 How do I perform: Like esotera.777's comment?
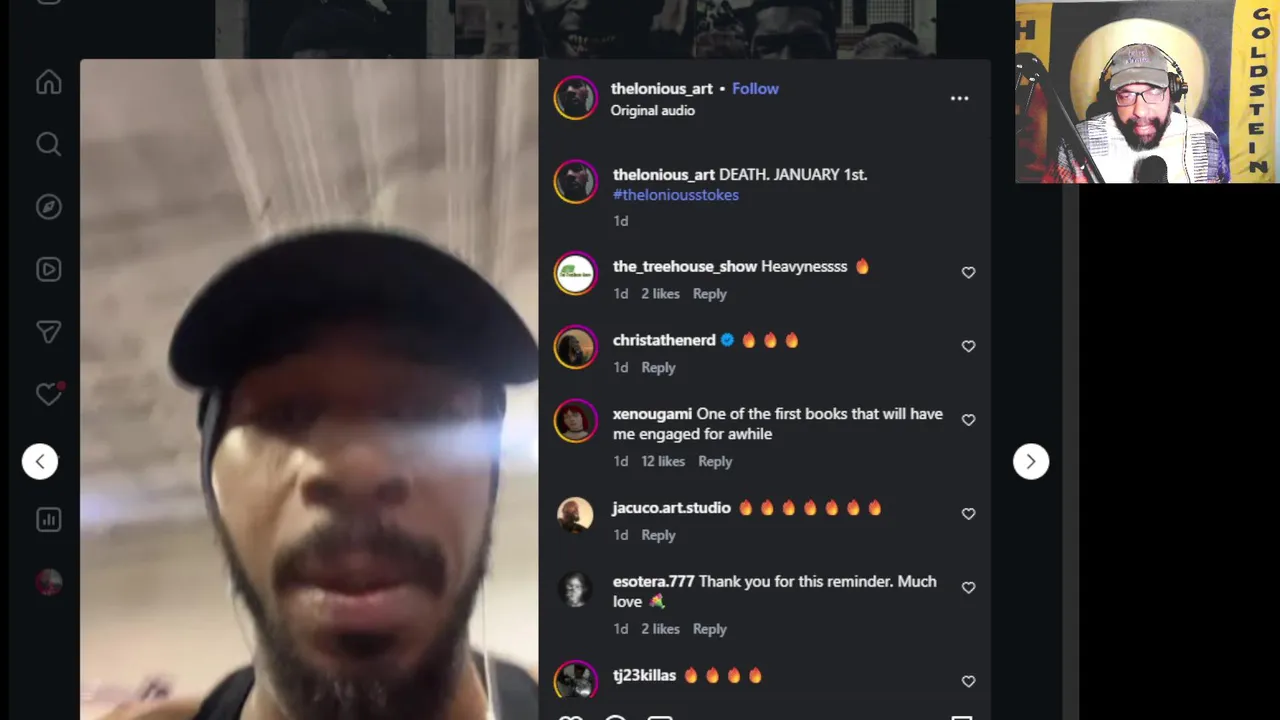coord(968,588)
